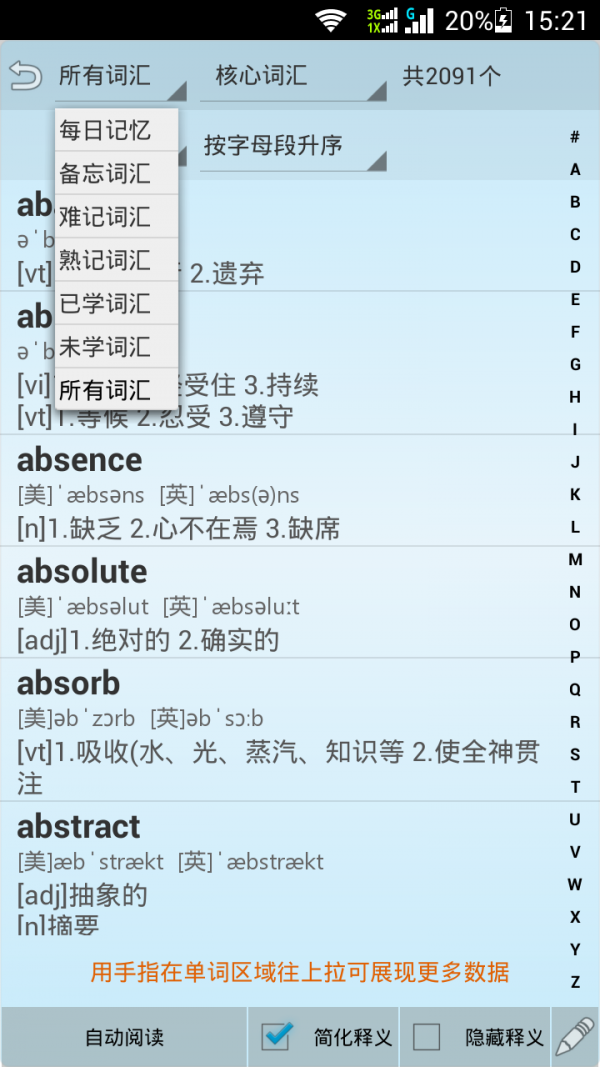Uncheck the 简化释义 checkbox
Image resolution: width=600 pixels, height=1067 pixels.
276,1037
